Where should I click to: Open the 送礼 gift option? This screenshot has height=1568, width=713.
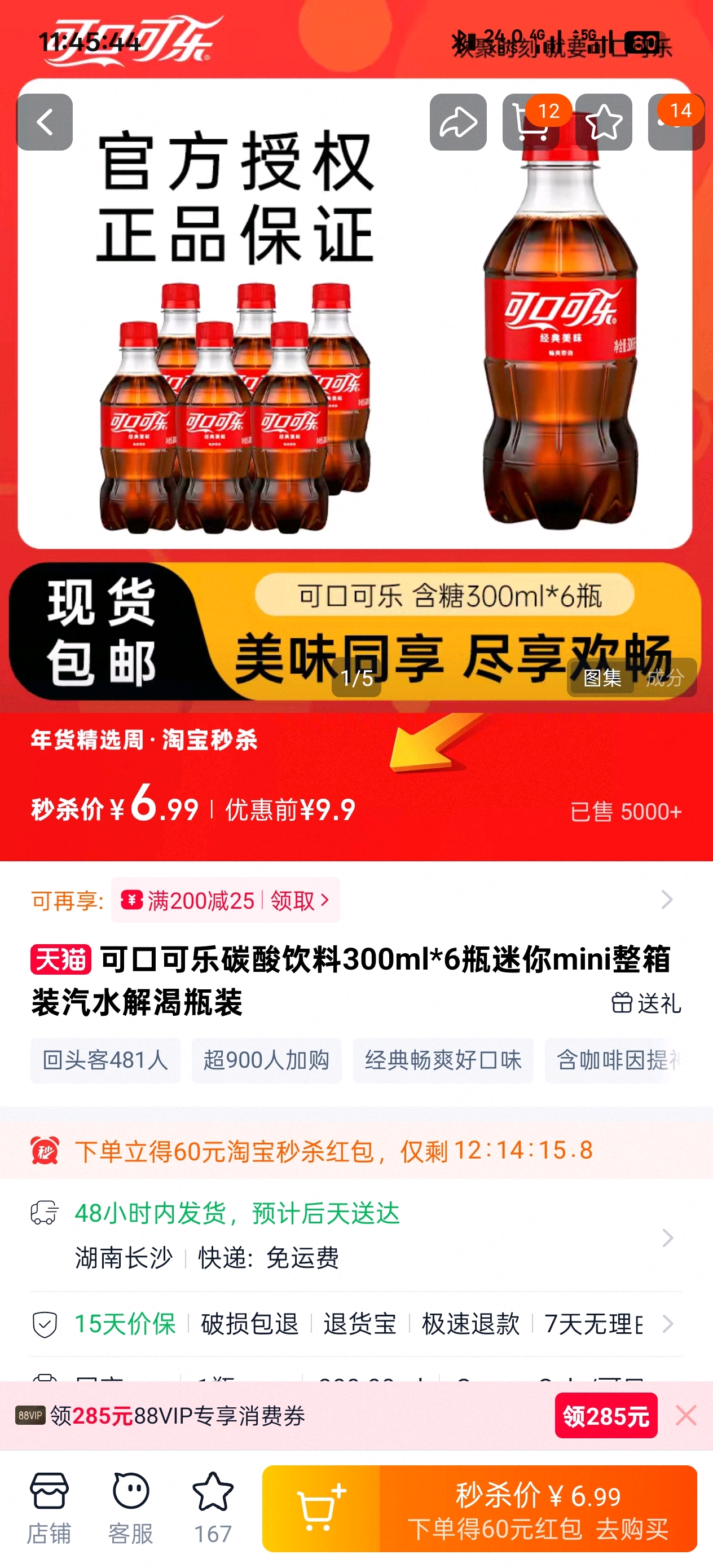(646, 1003)
